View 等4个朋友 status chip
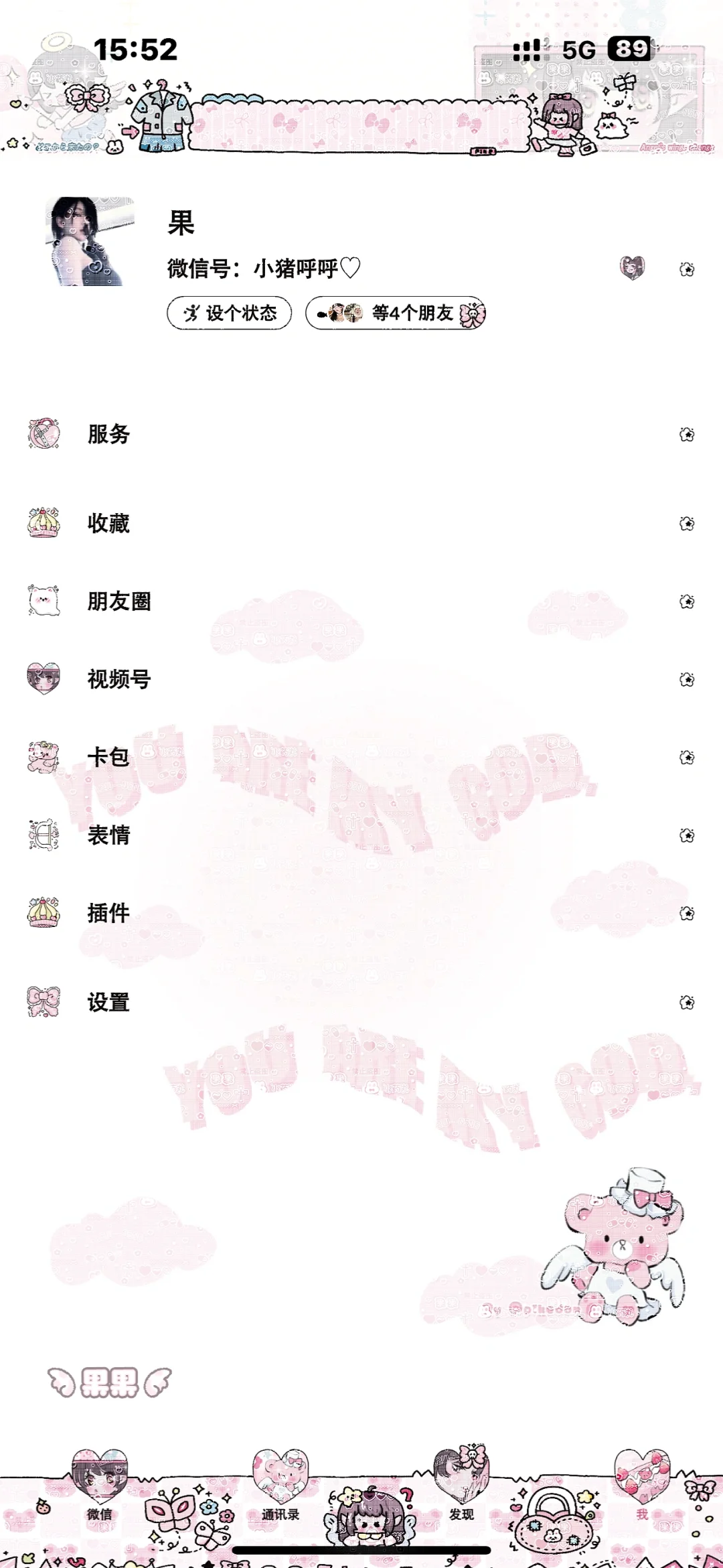Image resolution: width=723 pixels, height=1568 pixels. point(395,313)
